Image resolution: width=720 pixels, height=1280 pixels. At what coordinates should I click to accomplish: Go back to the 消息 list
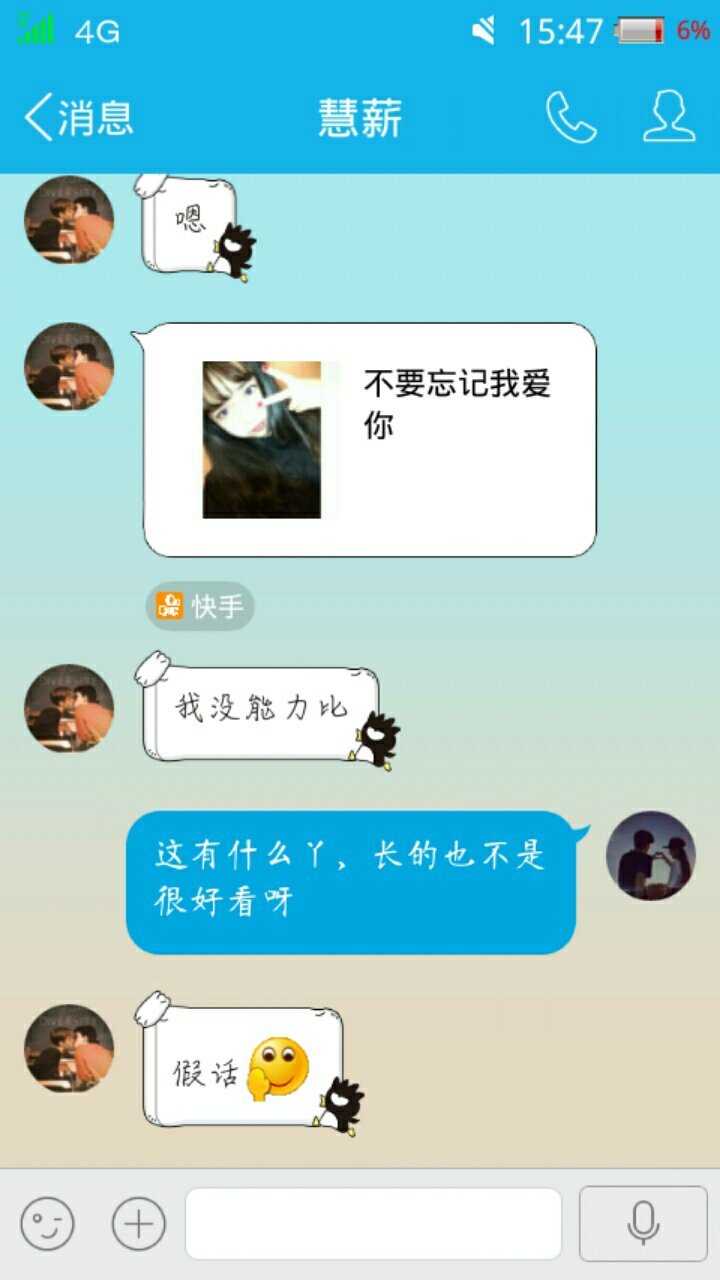coord(78,118)
